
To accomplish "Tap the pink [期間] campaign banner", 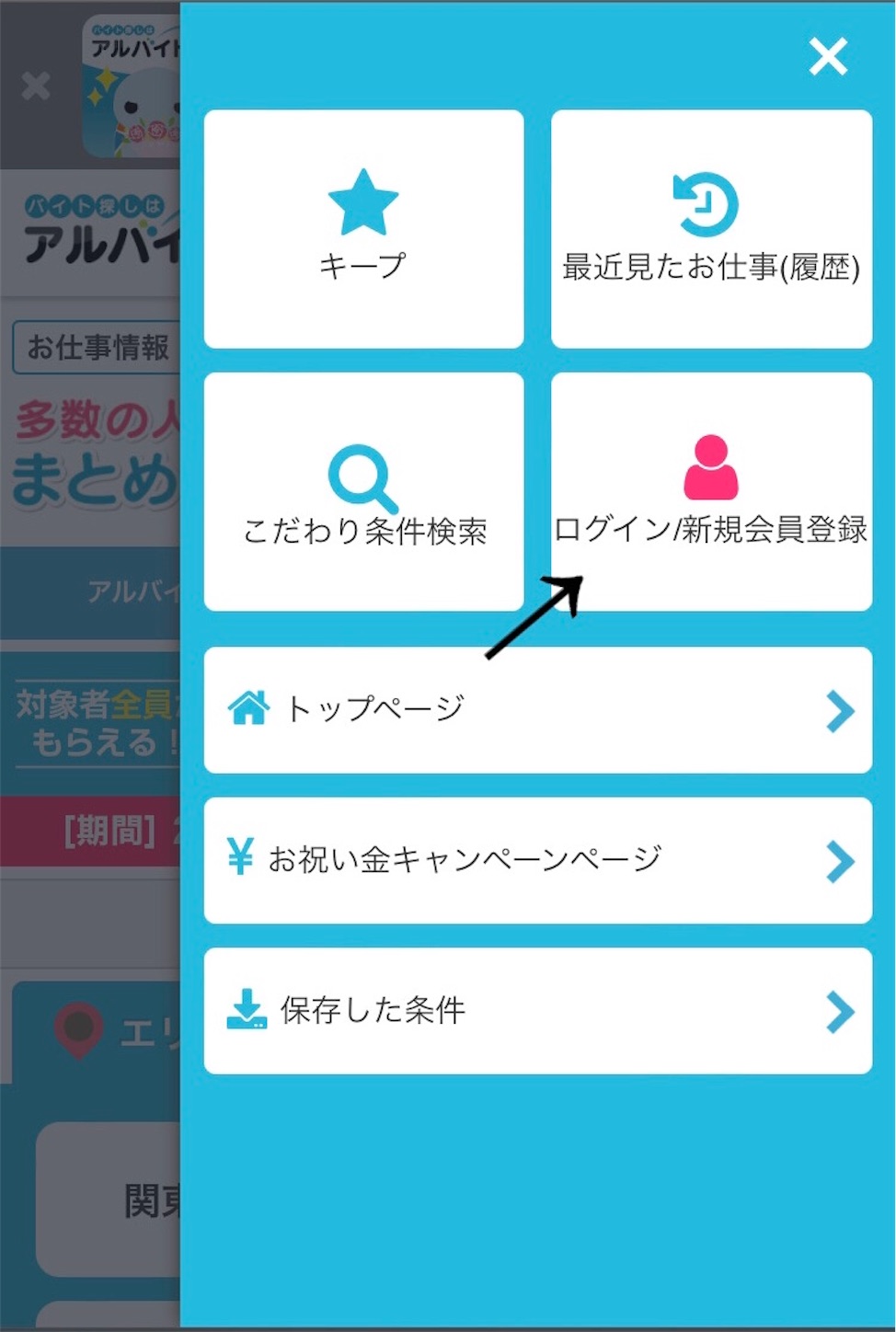I will pos(101,832).
